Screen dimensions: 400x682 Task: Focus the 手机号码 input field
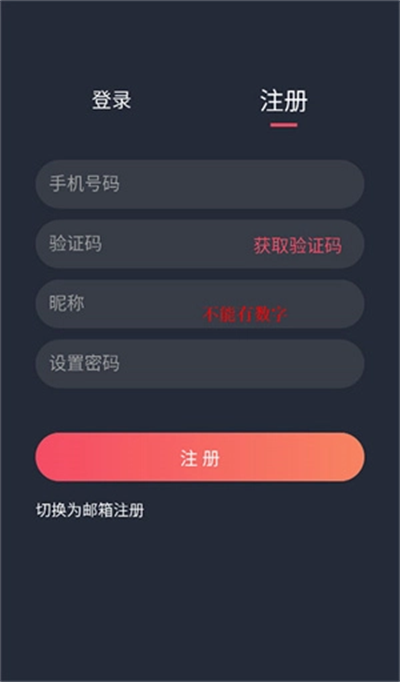coord(200,184)
